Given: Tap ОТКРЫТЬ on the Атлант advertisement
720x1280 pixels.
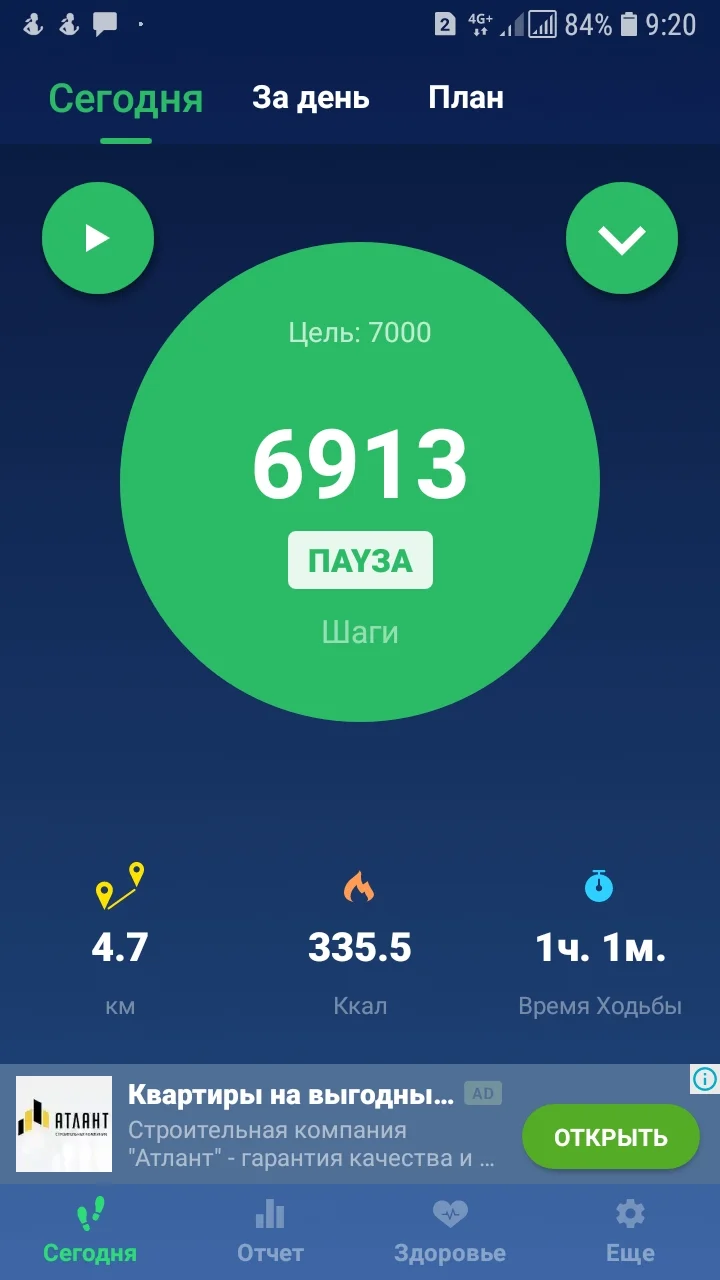Looking at the screenshot, I should [610, 1137].
